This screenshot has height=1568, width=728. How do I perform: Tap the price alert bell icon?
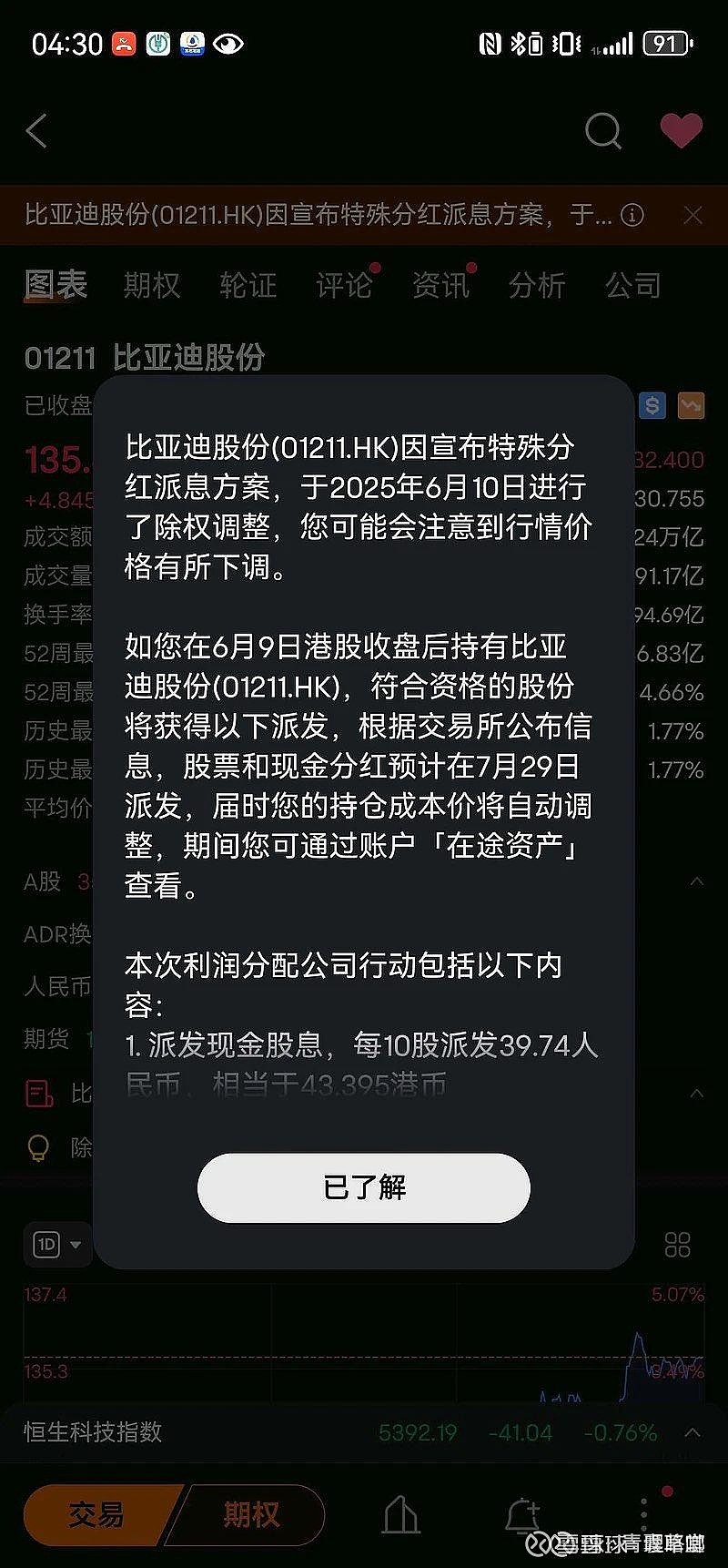[x=521, y=1512]
